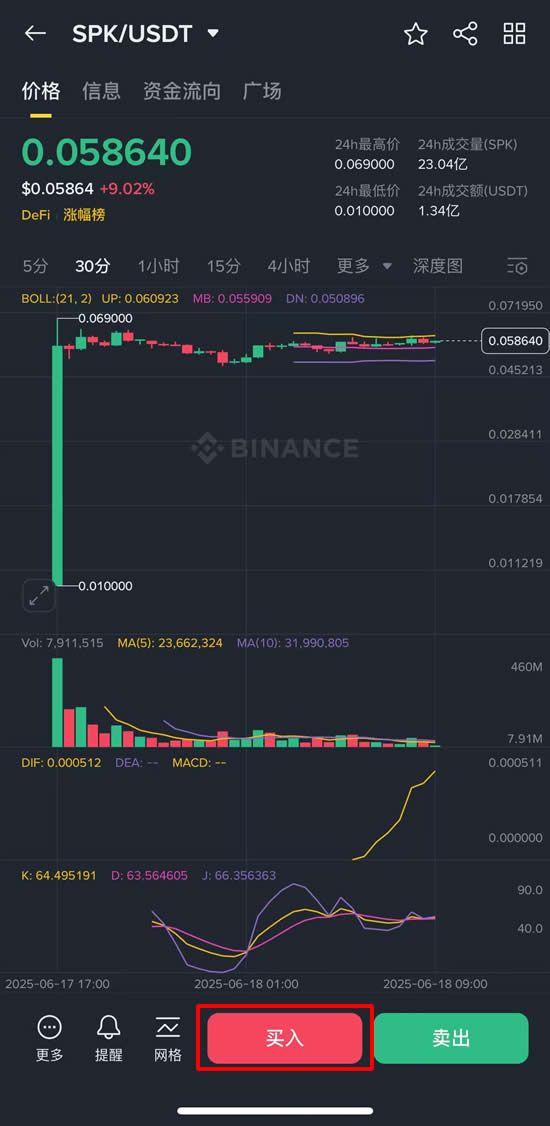This screenshot has height=1126, width=550.
Task: Open the 广场 tab
Action: coord(262,91)
